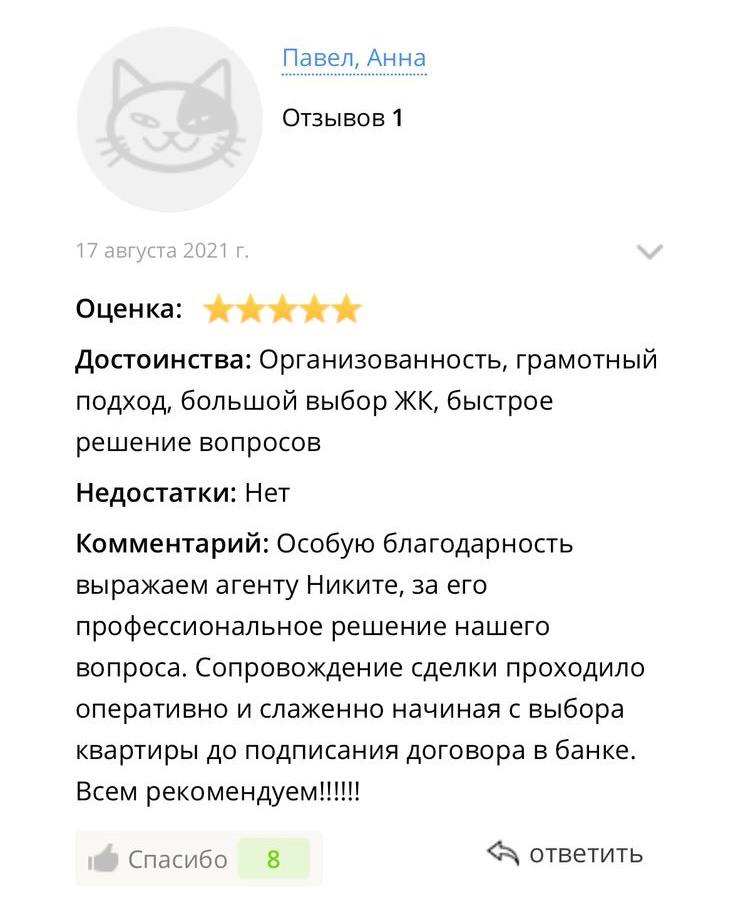Expand the review options chevron
The image size is (738, 910).
650,251
